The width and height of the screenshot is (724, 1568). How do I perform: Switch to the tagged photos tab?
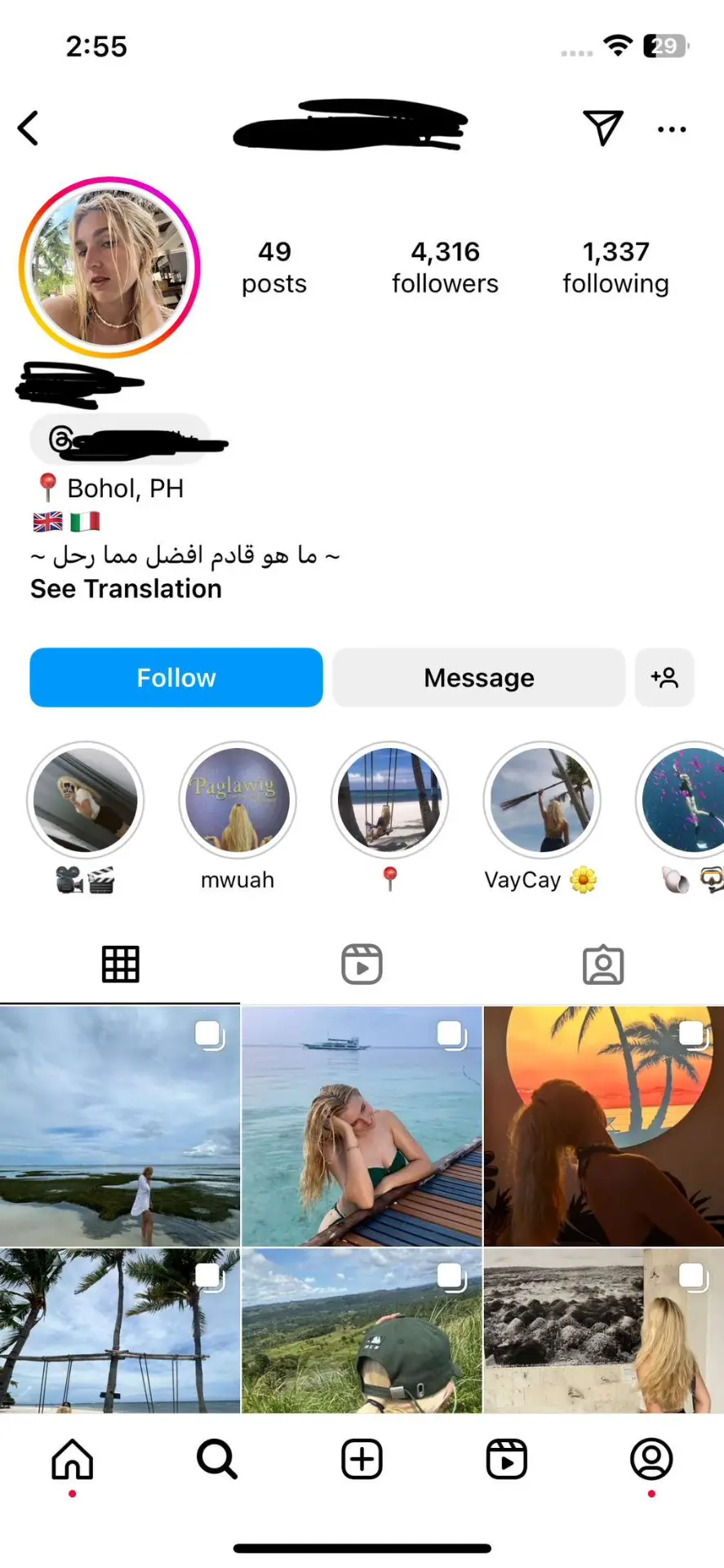603,964
